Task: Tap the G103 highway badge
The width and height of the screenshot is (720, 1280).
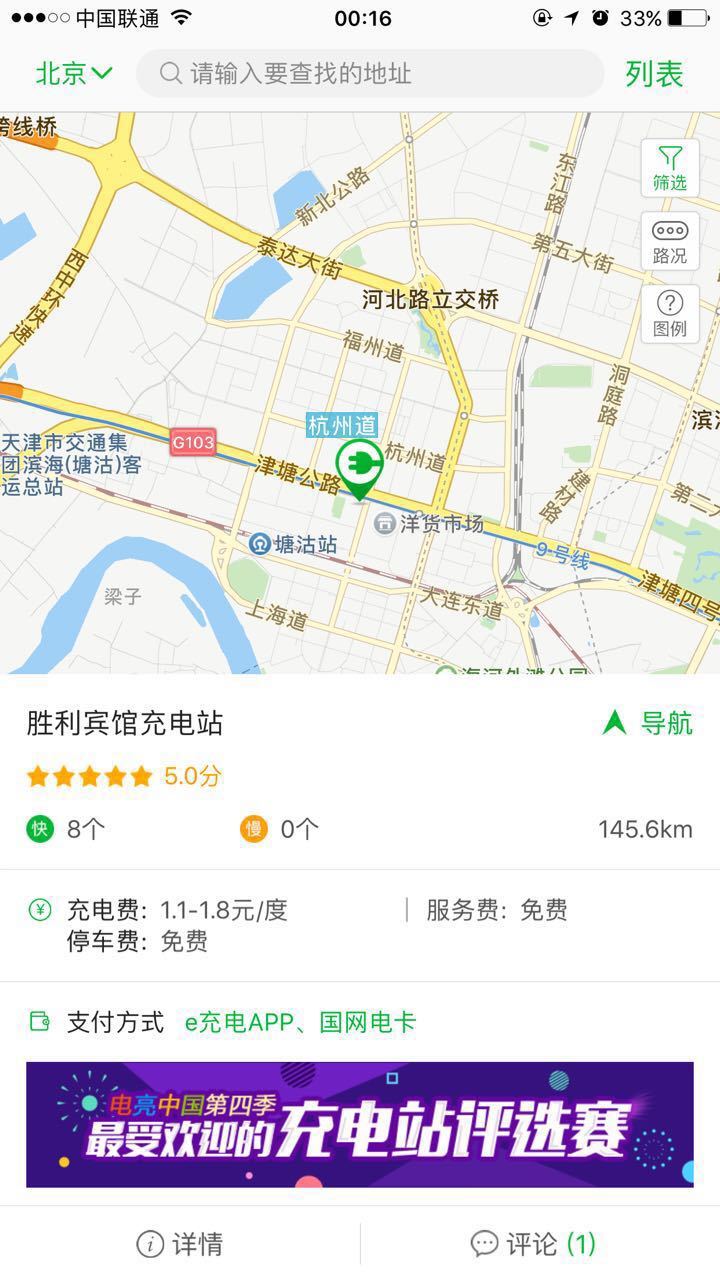Action: click(193, 443)
